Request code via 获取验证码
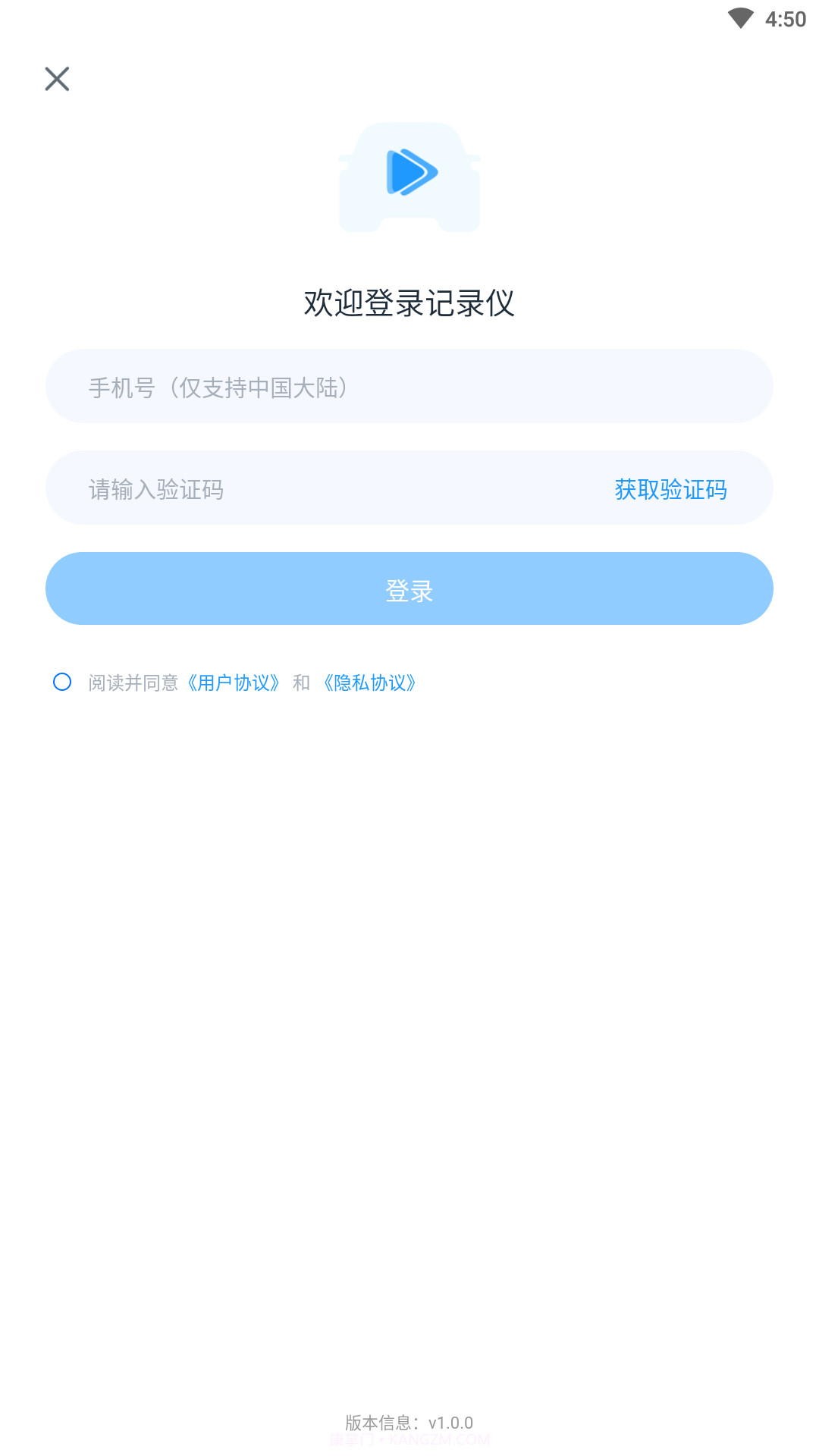 coord(670,489)
